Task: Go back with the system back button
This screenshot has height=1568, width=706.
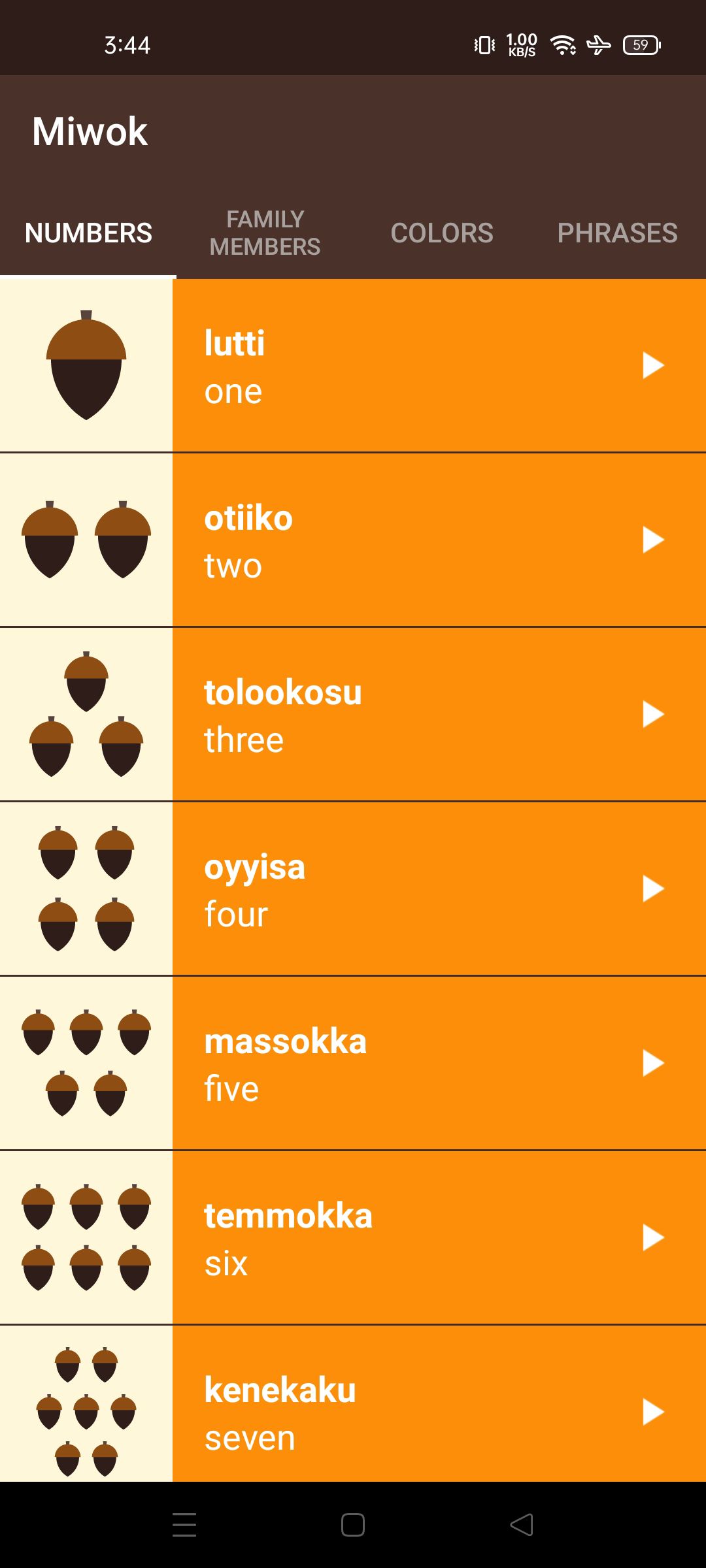Action: (522, 1525)
